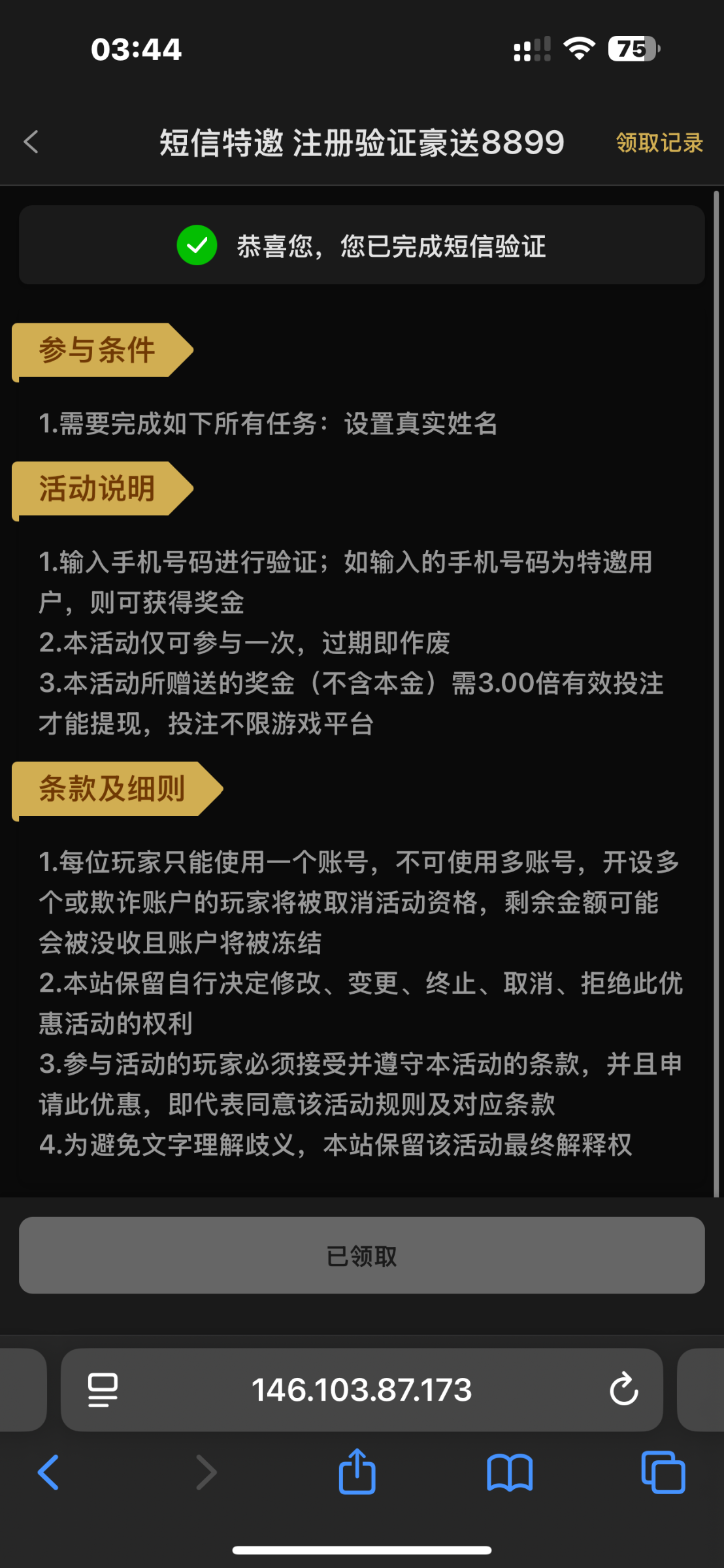Navigate back in Safari's bottom toolbar
The width and height of the screenshot is (724, 1568).
pyautogui.click(x=48, y=1473)
